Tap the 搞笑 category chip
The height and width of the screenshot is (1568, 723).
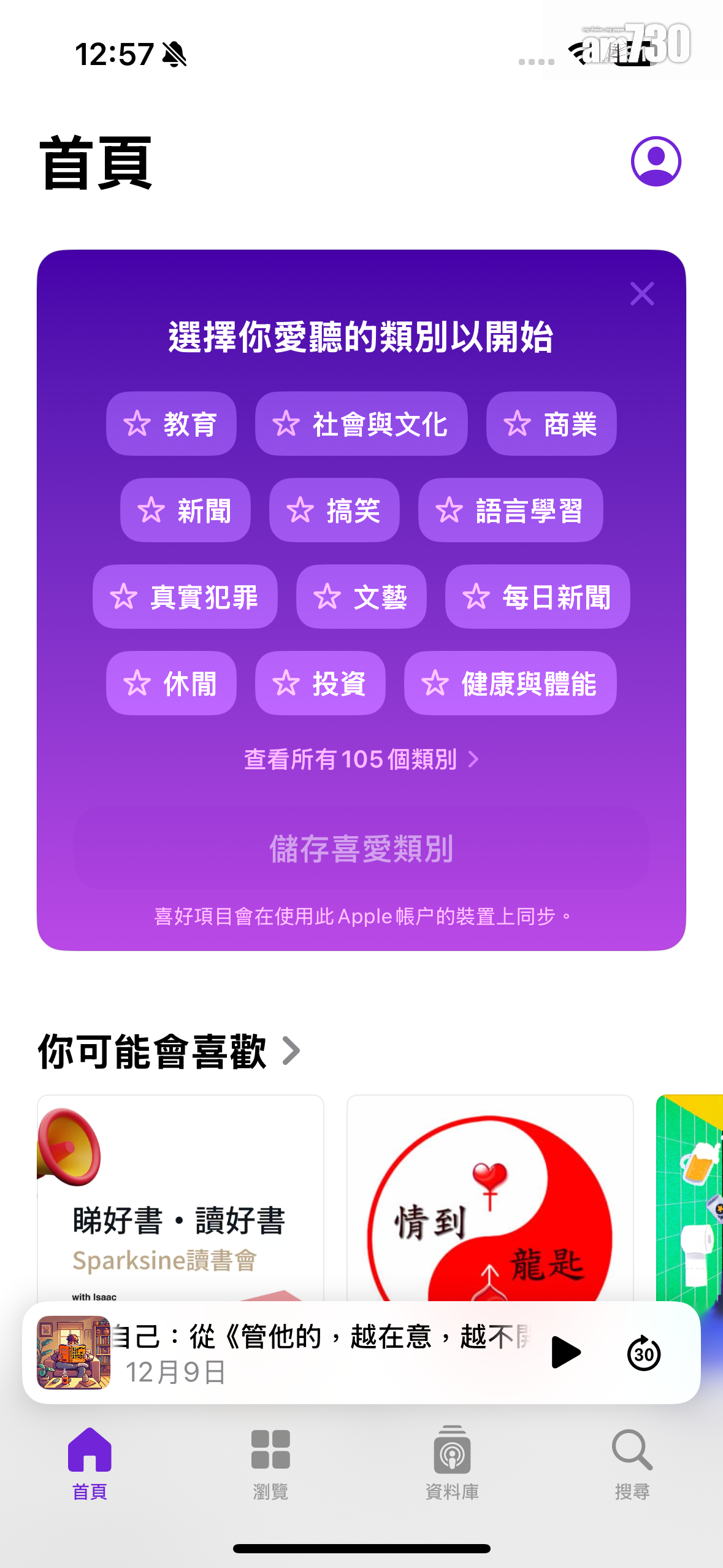(x=334, y=510)
